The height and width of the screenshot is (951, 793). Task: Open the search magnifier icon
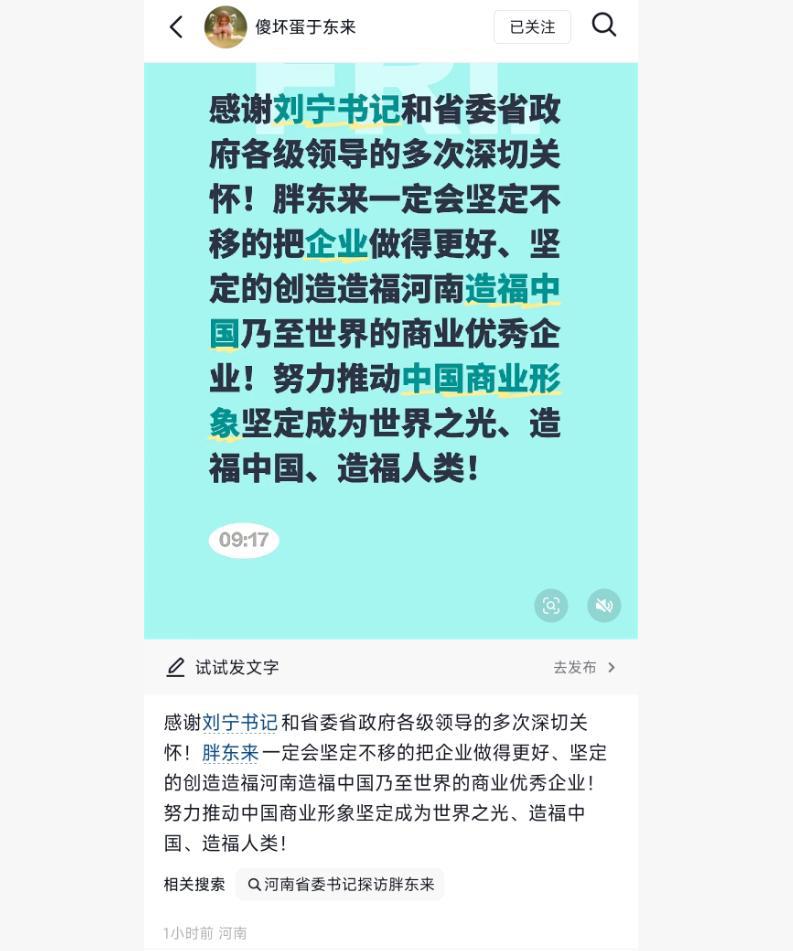[x=604, y=25]
